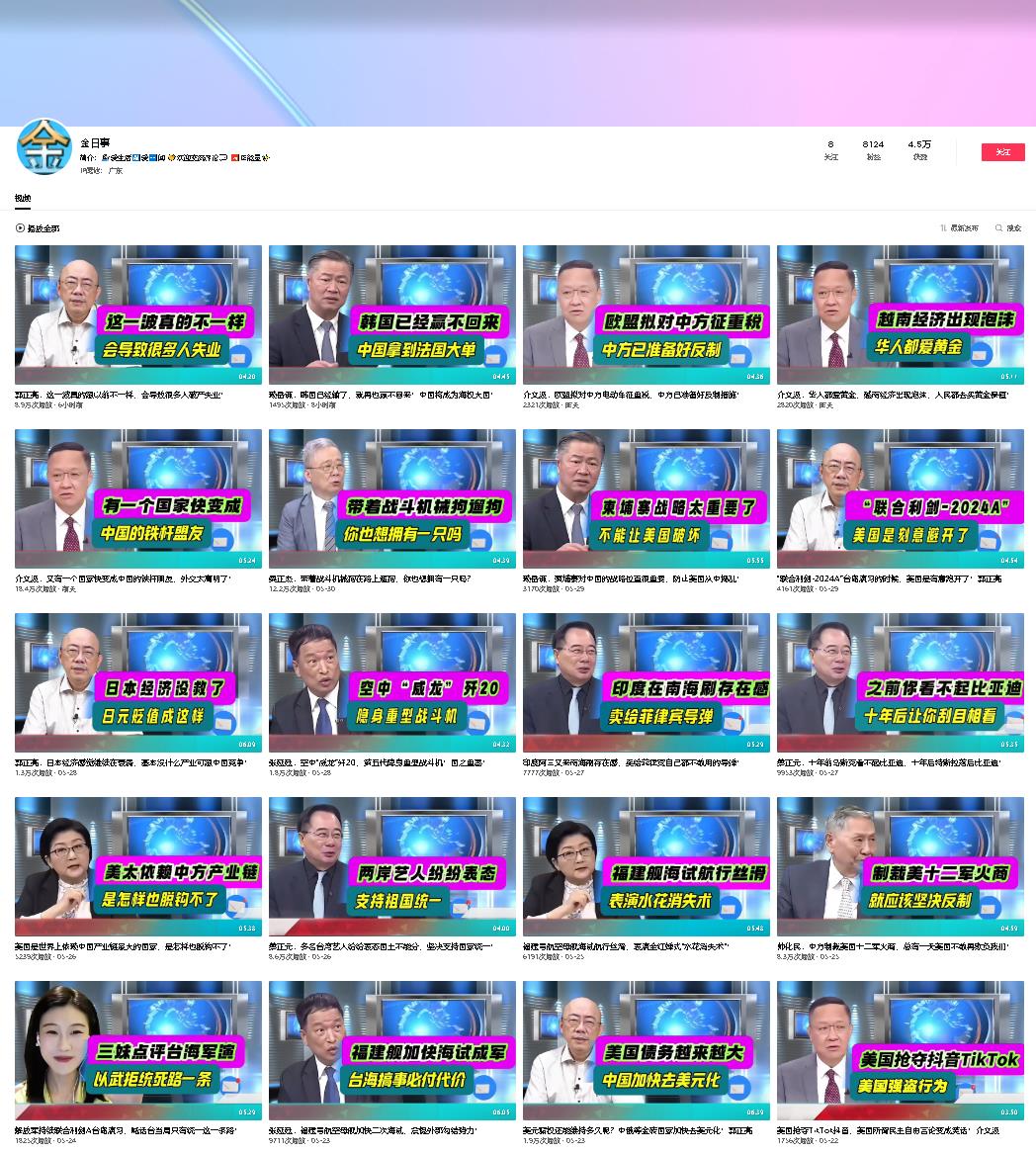Watch video 韩国已经赢不回来
The height and width of the screenshot is (1155, 1036).
[392, 314]
